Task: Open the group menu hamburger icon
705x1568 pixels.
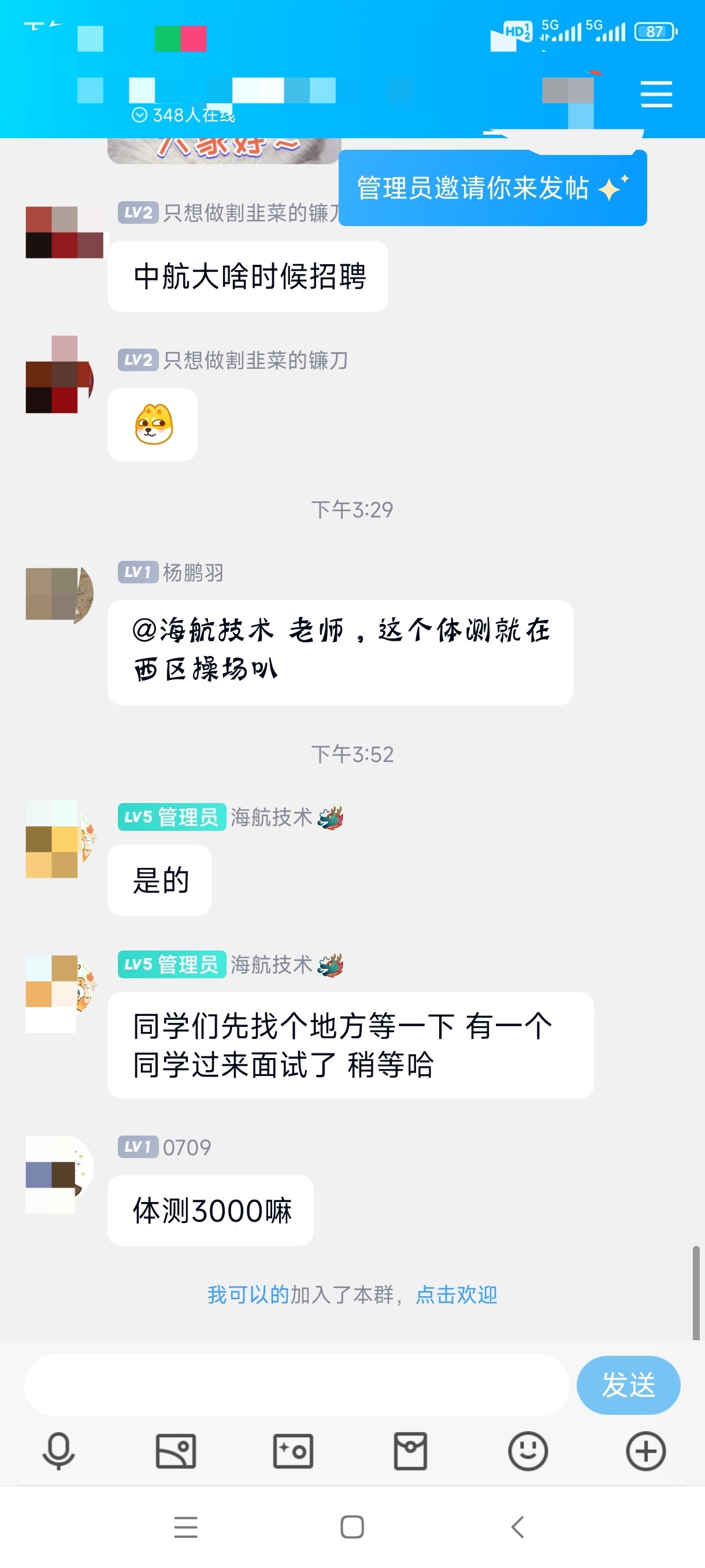Action: (656, 94)
